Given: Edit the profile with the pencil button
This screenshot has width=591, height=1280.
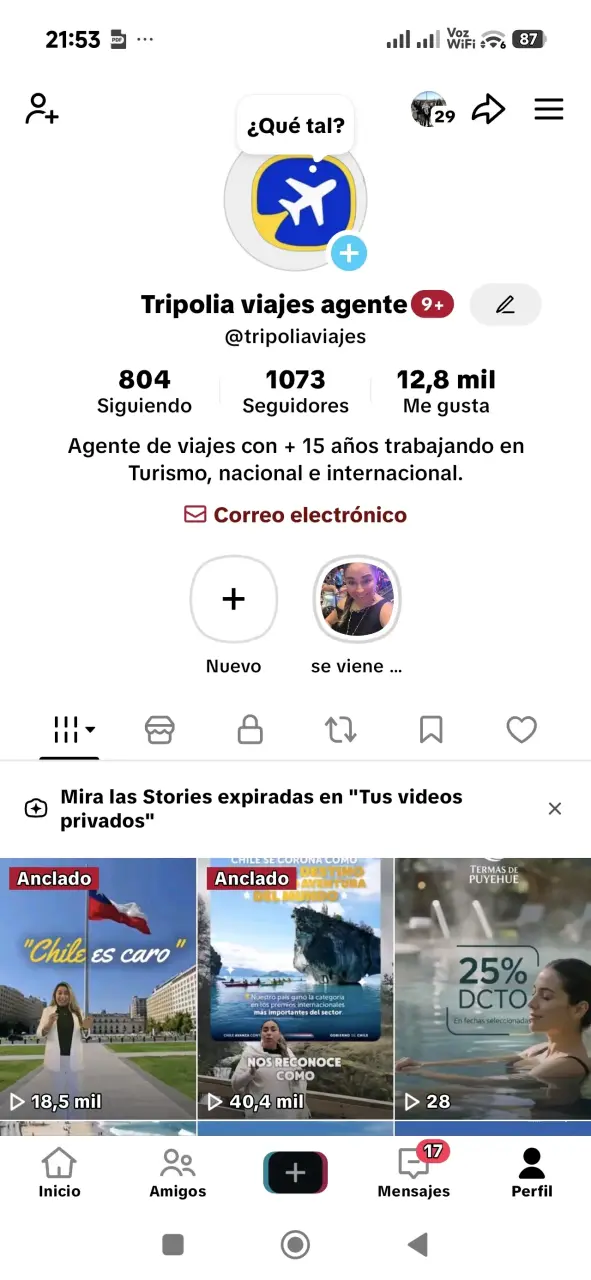Looking at the screenshot, I should coord(505,305).
